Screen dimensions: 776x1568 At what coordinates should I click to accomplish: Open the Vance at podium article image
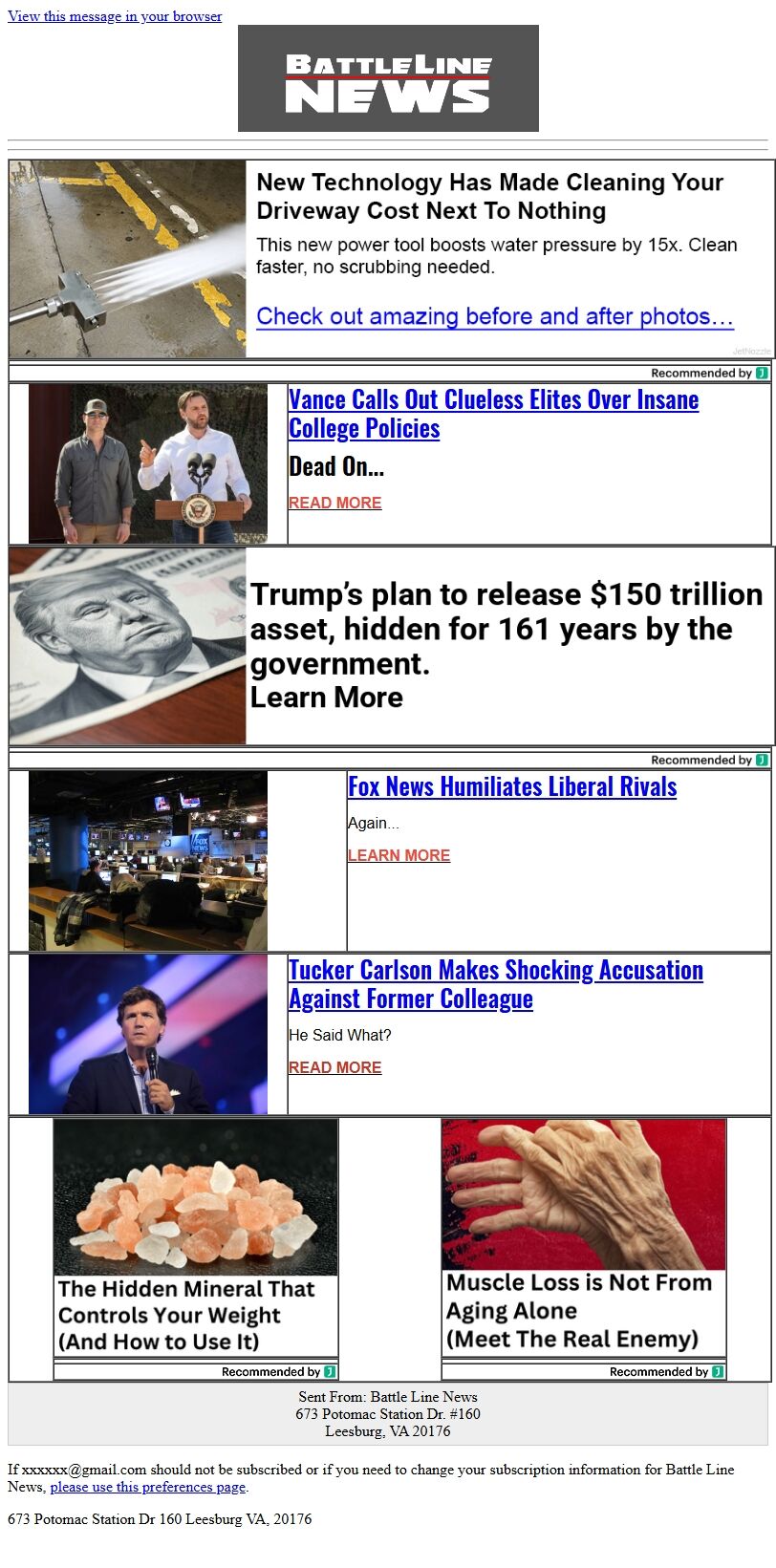pos(148,463)
